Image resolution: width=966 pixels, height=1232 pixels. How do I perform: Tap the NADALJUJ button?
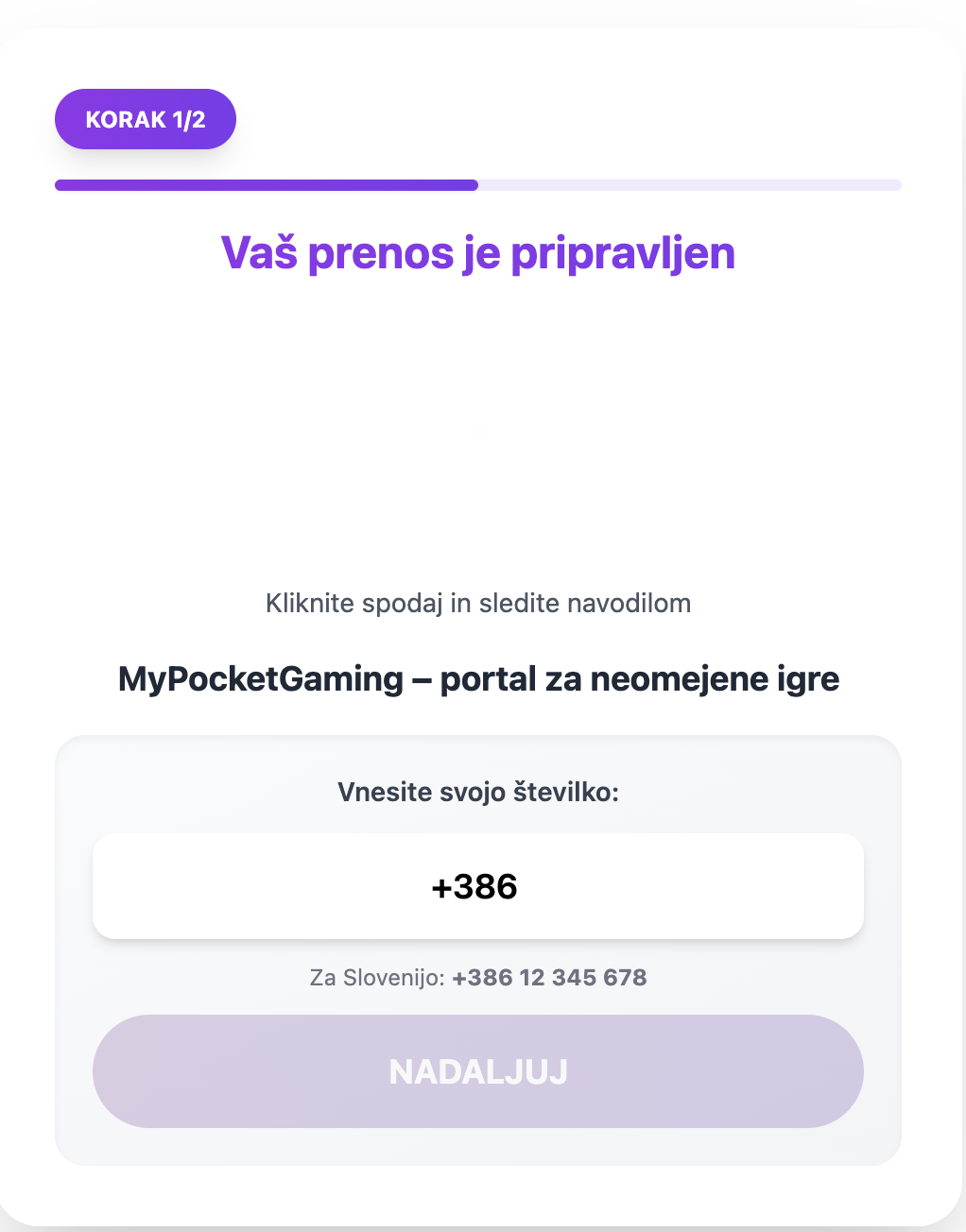[477, 1071]
